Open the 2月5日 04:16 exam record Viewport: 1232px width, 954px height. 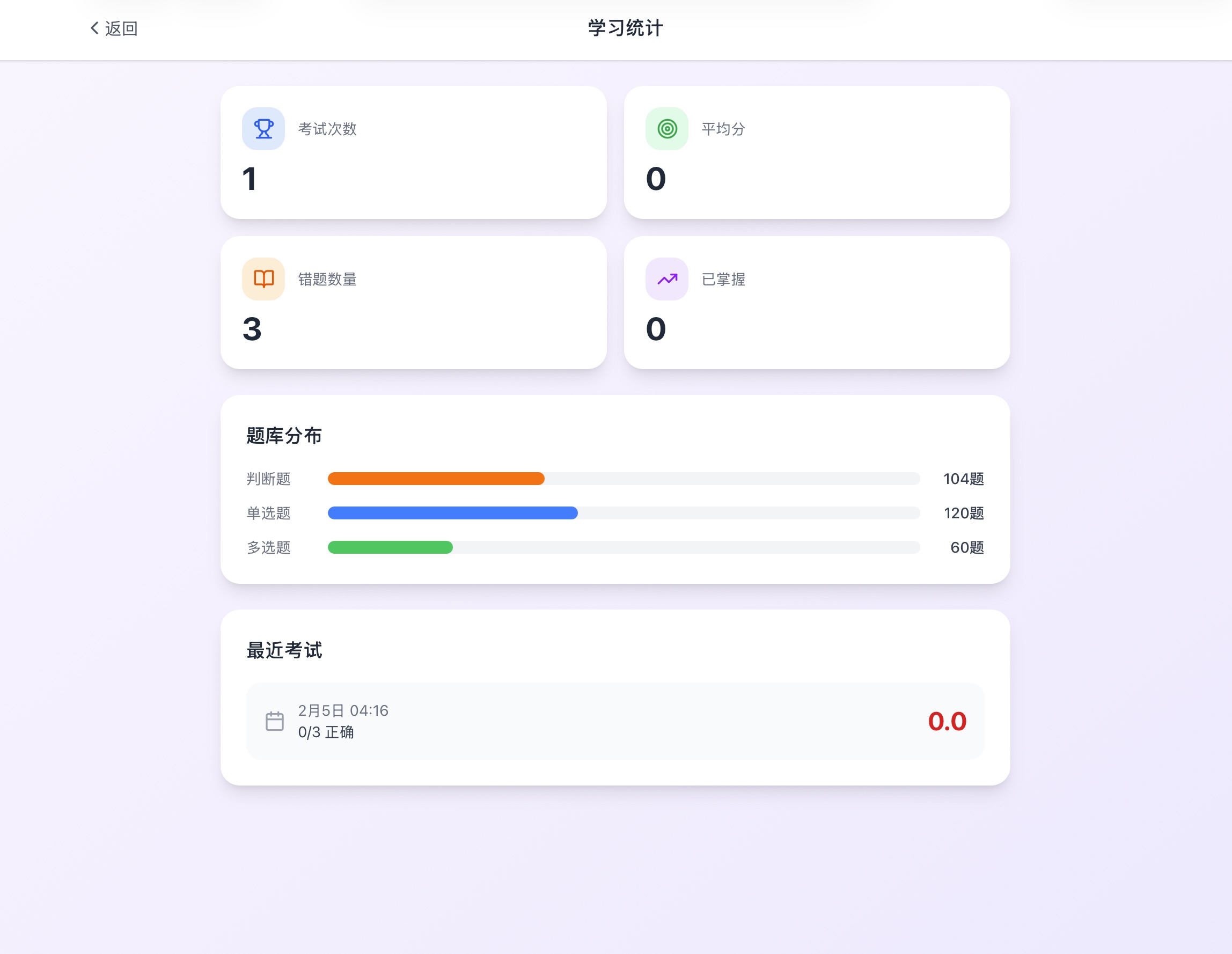pyautogui.click(x=615, y=721)
